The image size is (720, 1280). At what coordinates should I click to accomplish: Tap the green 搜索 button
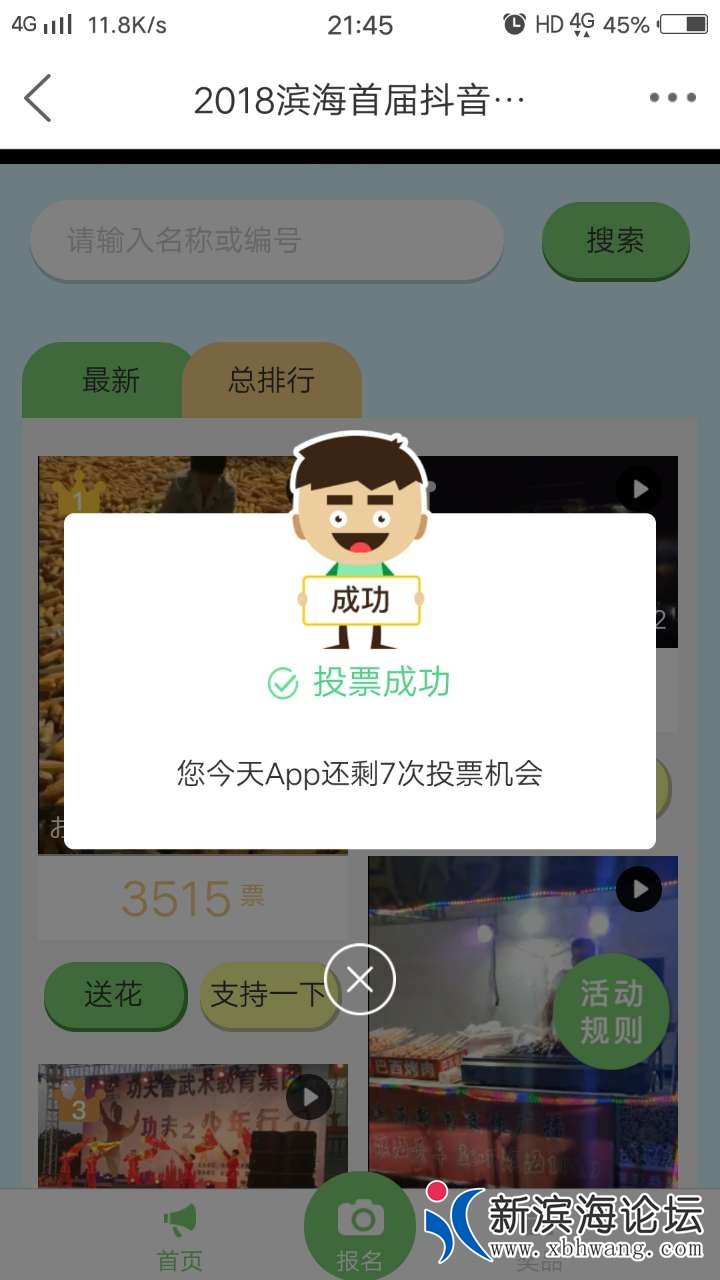615,240
